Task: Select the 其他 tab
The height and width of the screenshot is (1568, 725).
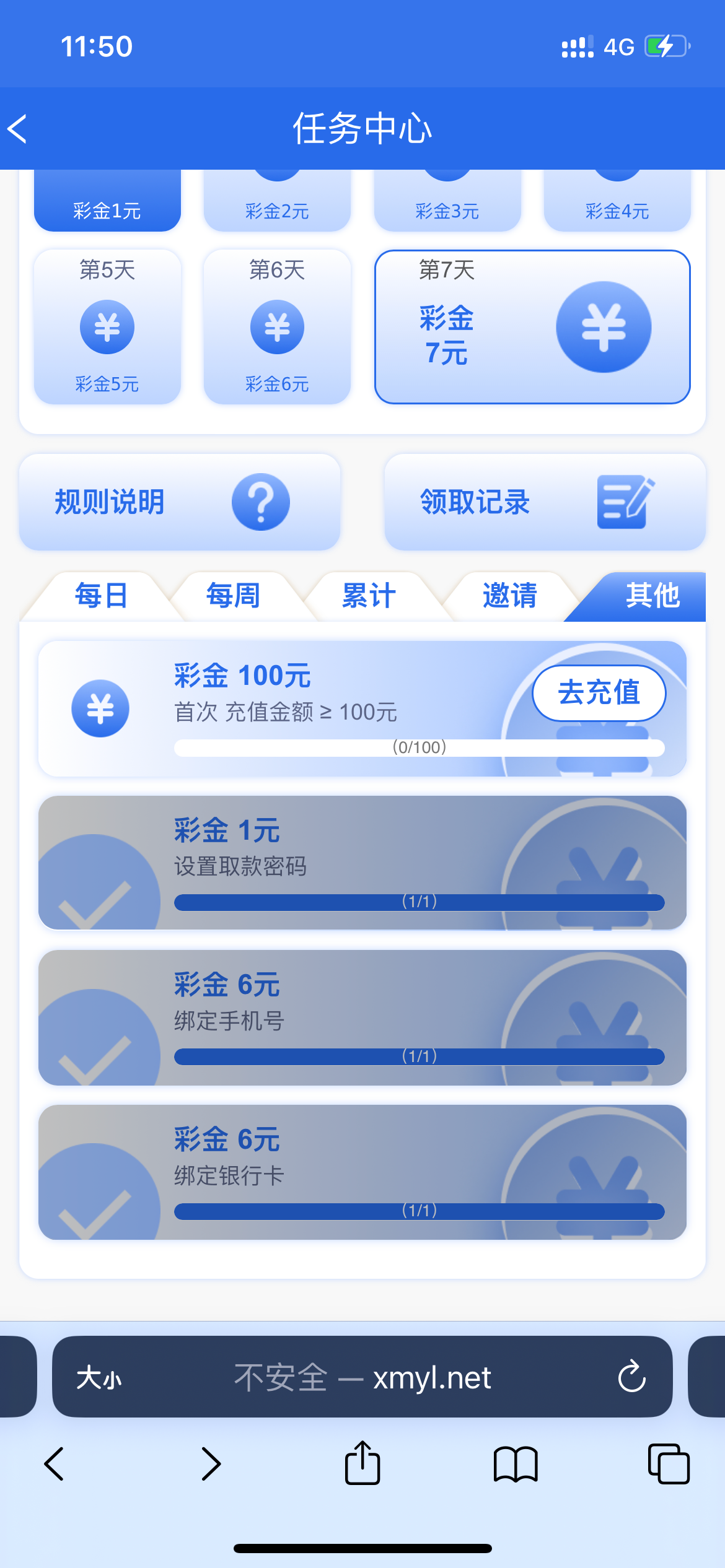Action: pos(652,596)
